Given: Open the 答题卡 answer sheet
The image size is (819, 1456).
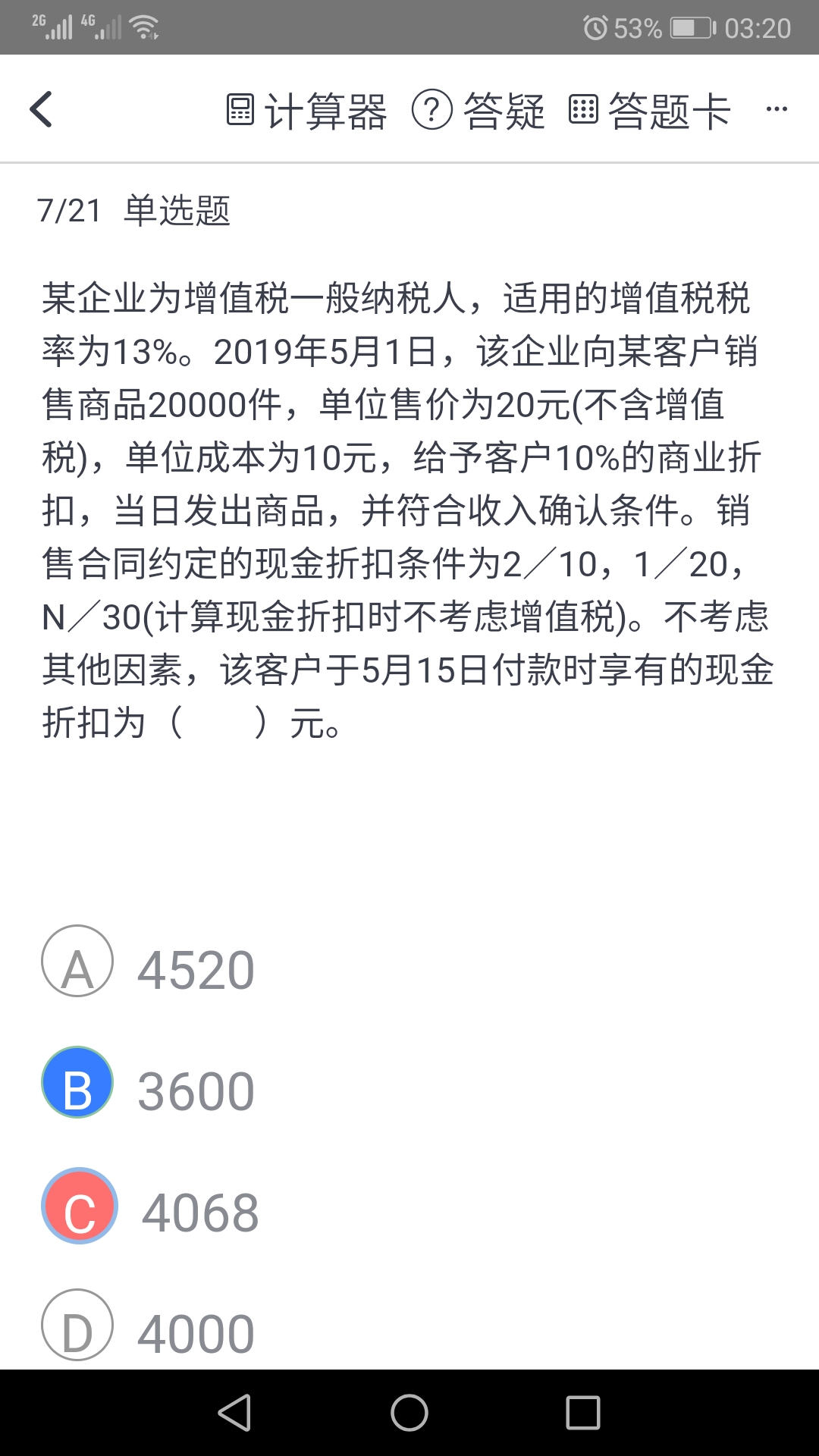Looking at the screenshot, I should [x=649, y=111].
